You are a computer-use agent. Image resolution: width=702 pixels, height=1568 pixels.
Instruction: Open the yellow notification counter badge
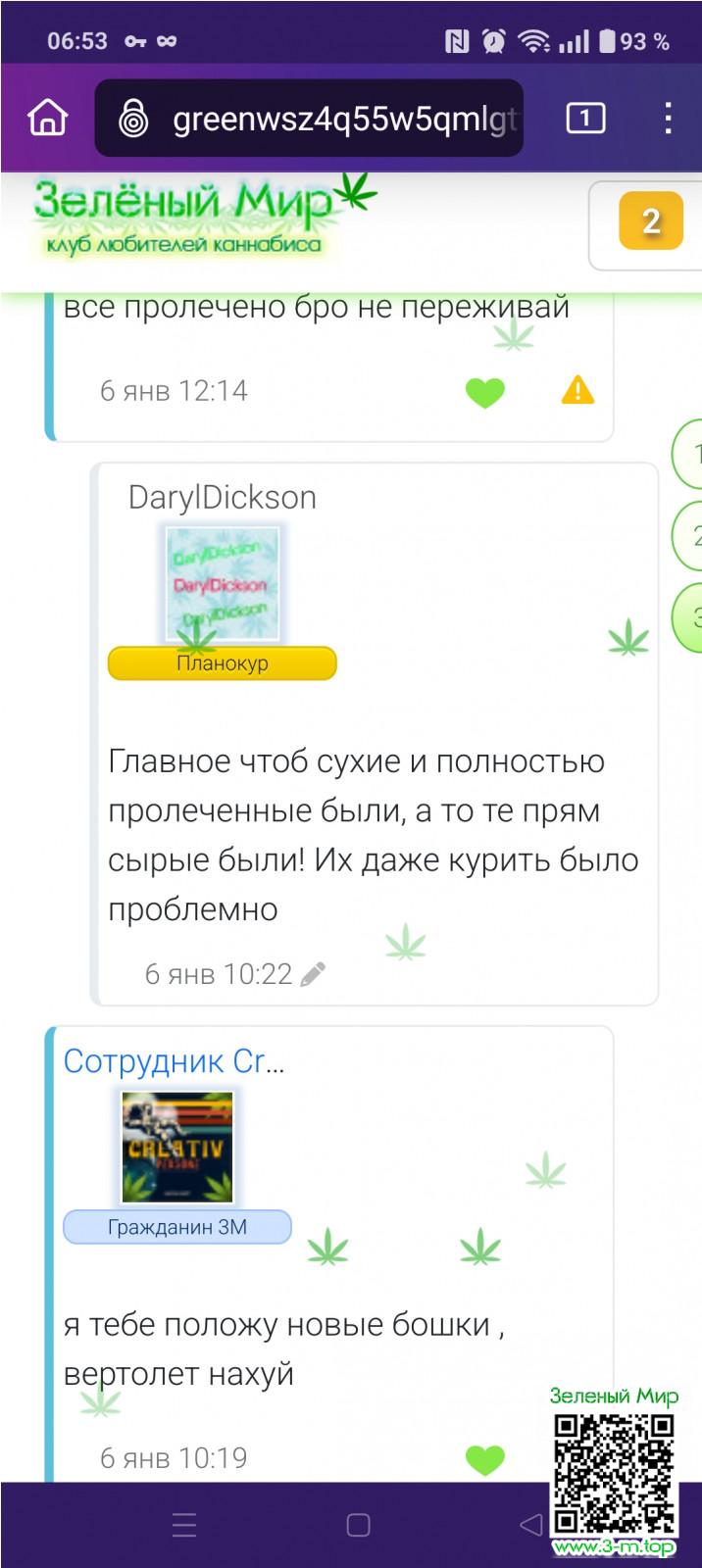(x=651, y=221)
